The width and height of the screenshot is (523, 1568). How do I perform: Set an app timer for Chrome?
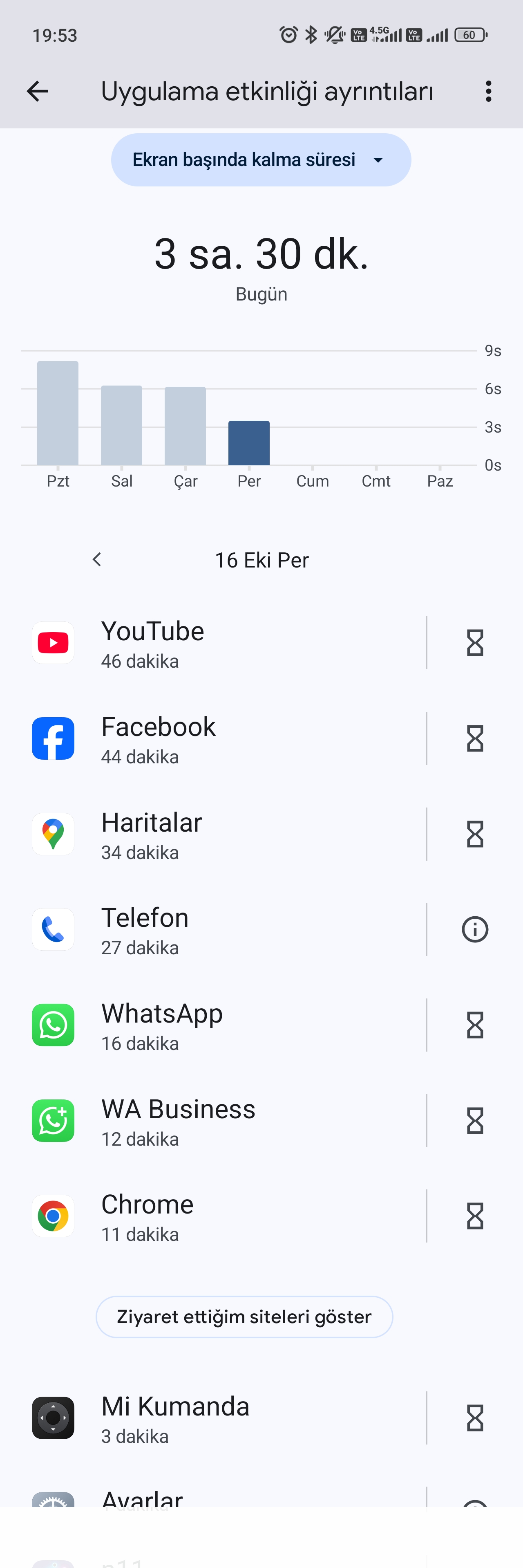click(475, 1217)
